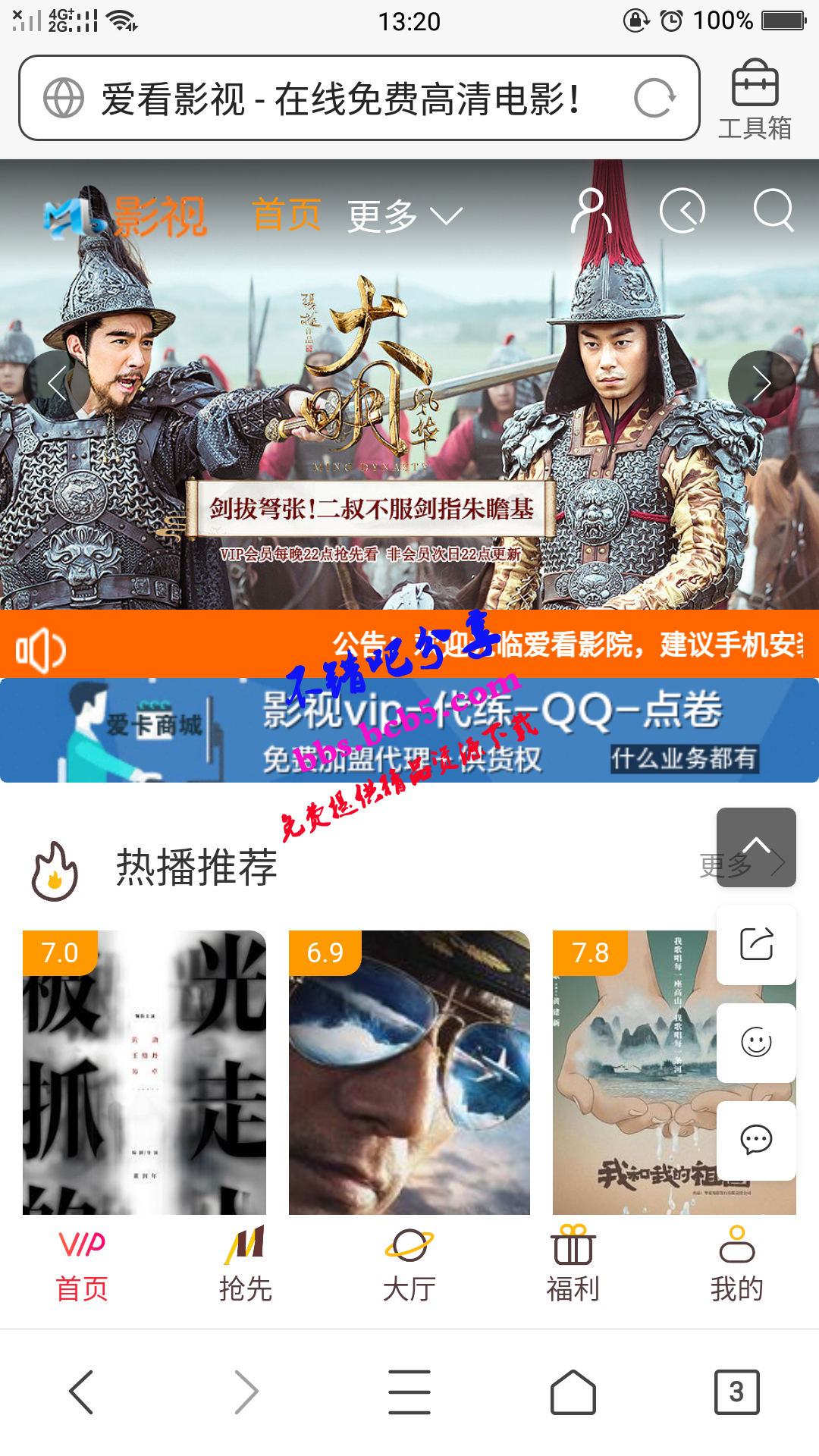Open watch history clock icon
The image size is (819, 1456).
(x=682, y=211)
